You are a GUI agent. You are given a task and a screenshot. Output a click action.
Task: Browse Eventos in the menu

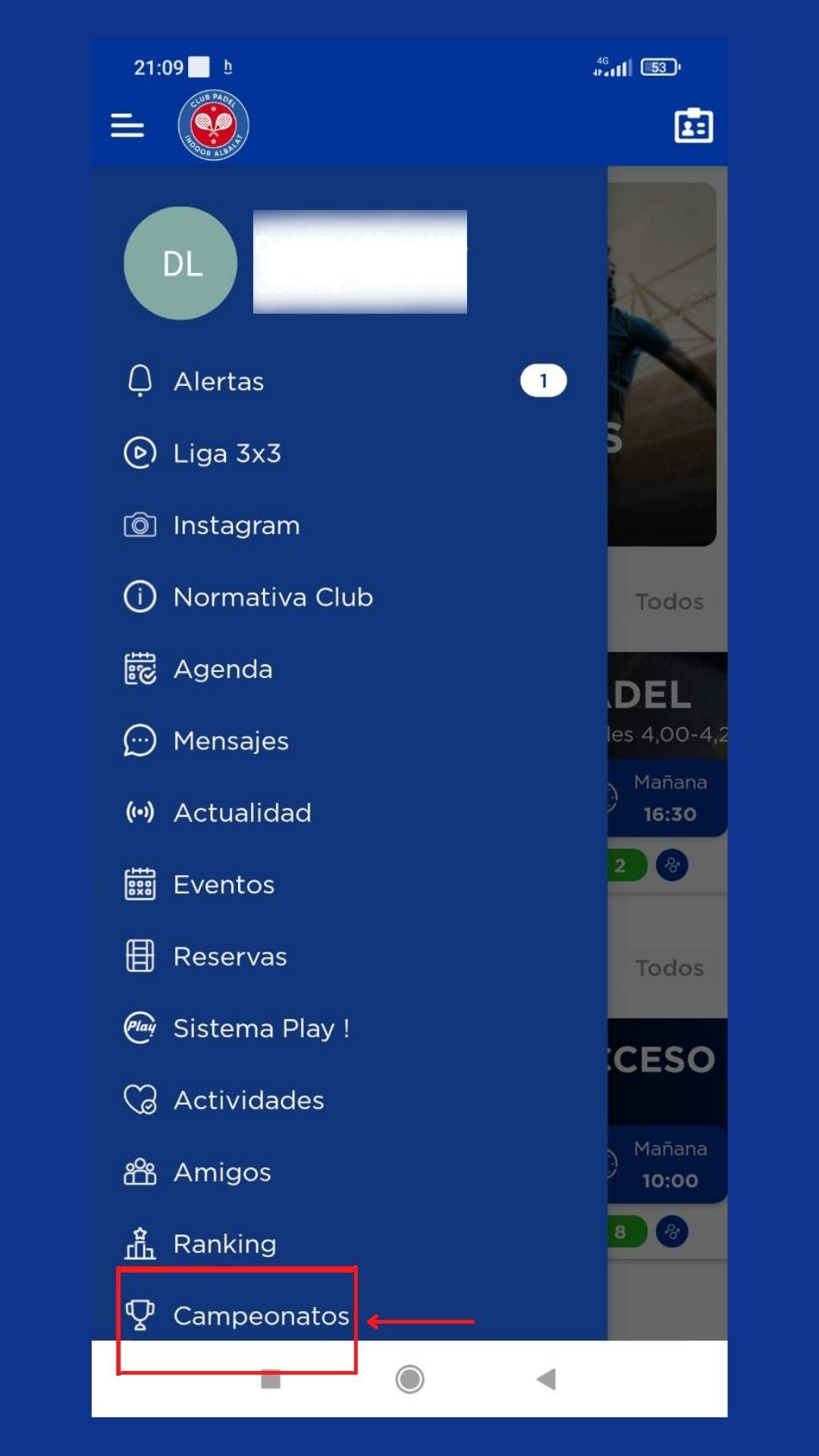click(223, 885)
